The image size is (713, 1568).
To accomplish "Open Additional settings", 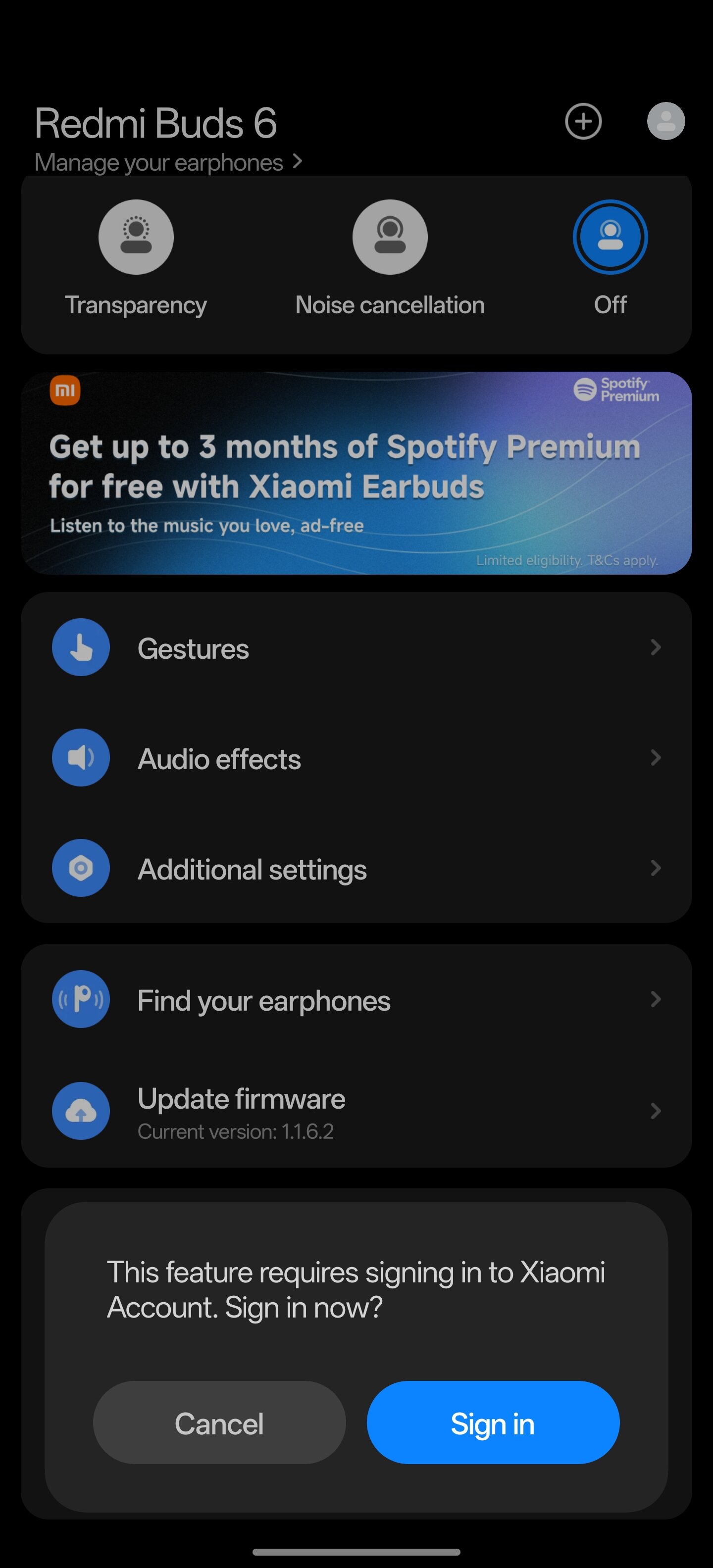I will click(x=356, y=868).
